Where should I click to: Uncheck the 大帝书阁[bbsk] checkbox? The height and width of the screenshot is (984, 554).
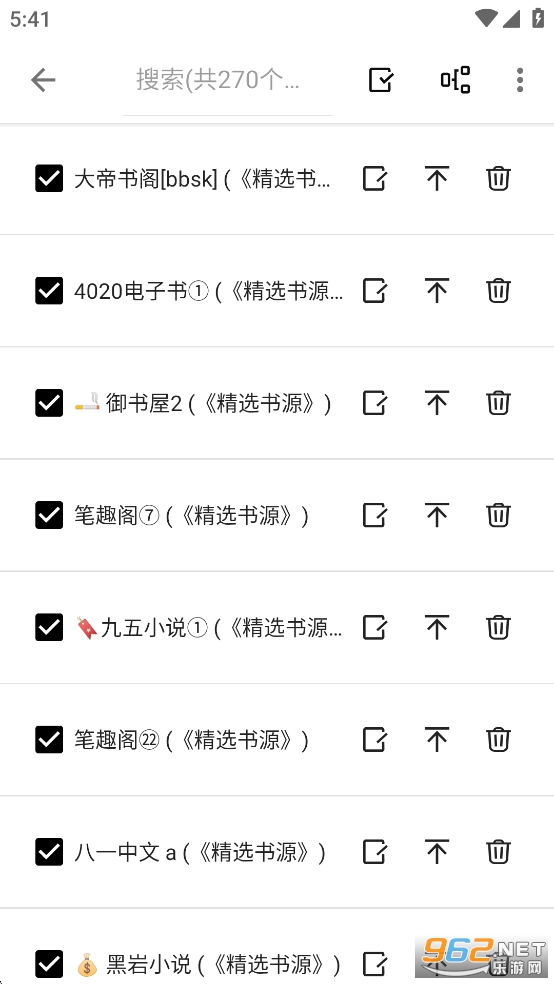49,179
